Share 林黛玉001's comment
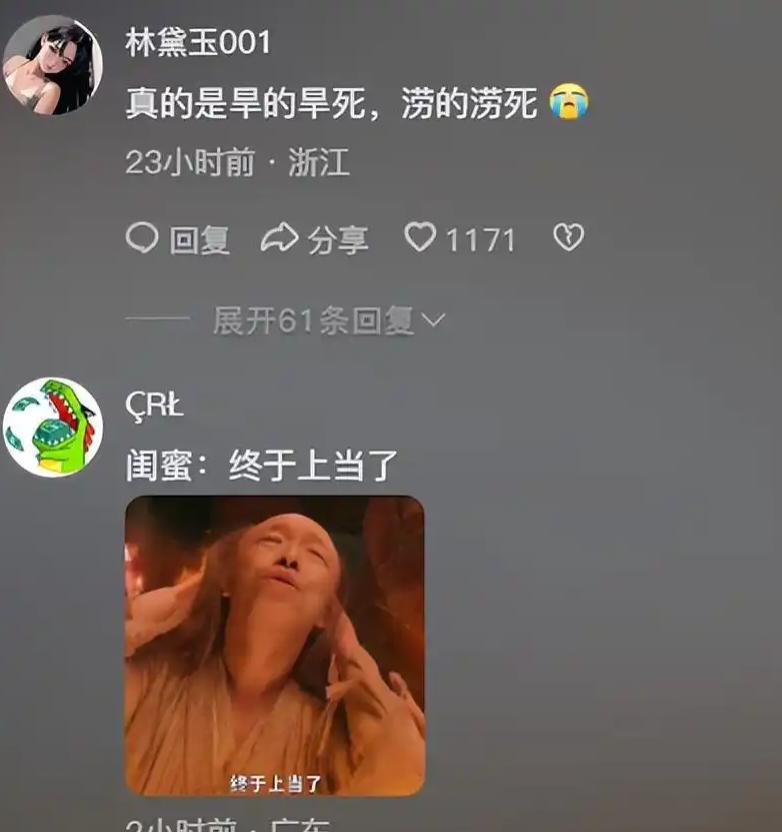Image resolution: width=782 pixels, height=832 pixels. (x=314, y=239)
